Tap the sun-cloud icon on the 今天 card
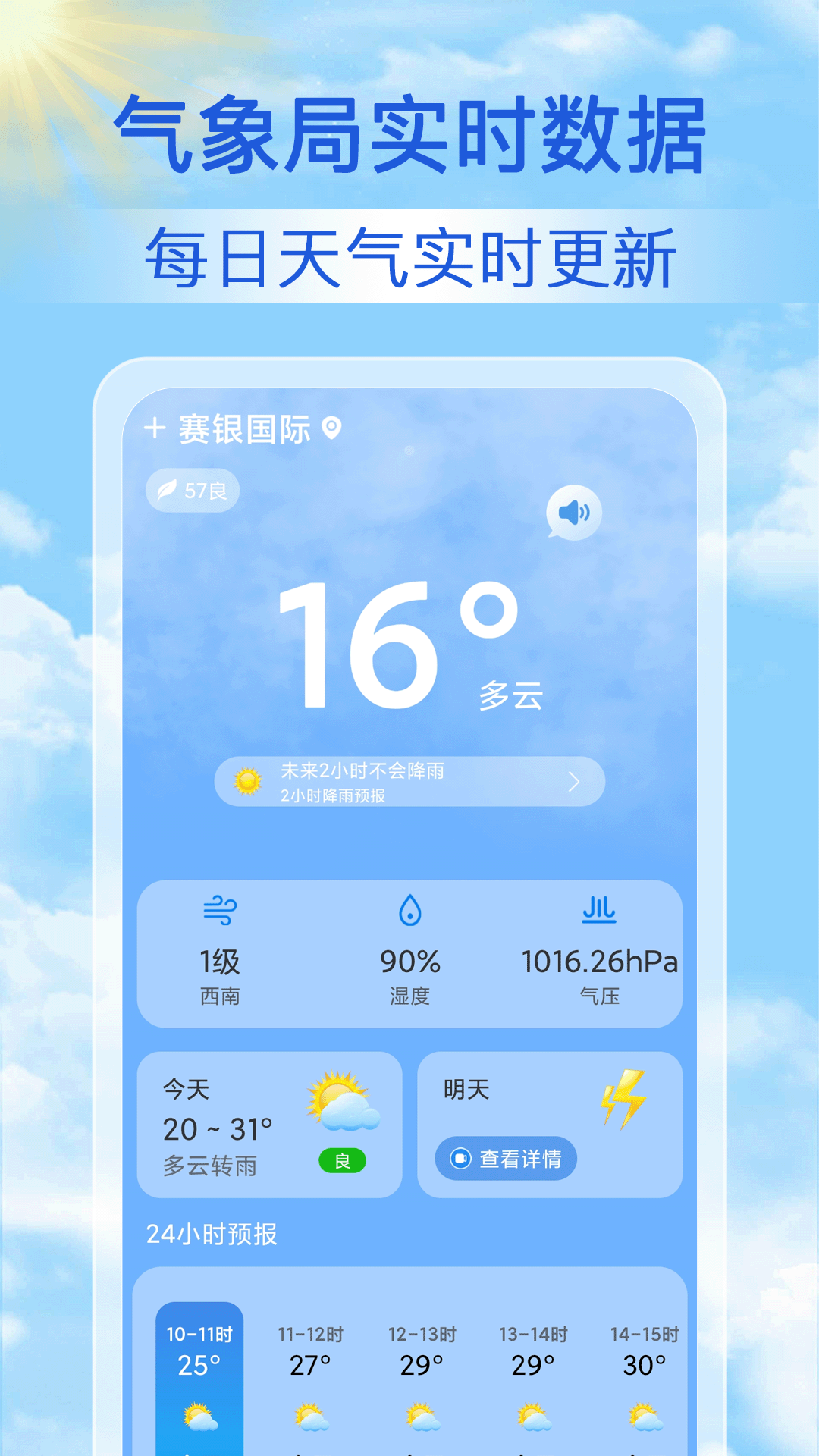Screen dimensions: 819x1456 click(342, 1099)
